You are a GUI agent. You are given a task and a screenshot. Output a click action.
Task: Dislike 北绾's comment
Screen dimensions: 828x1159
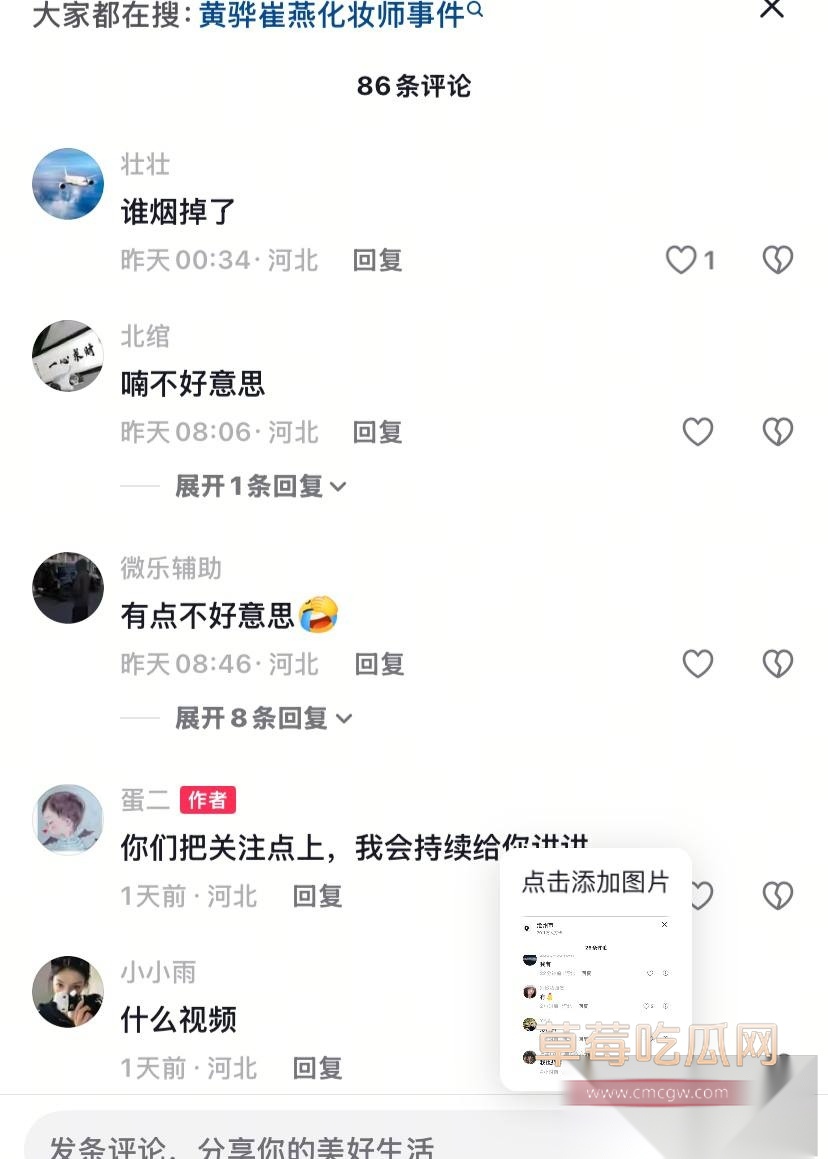pos(777,432)
